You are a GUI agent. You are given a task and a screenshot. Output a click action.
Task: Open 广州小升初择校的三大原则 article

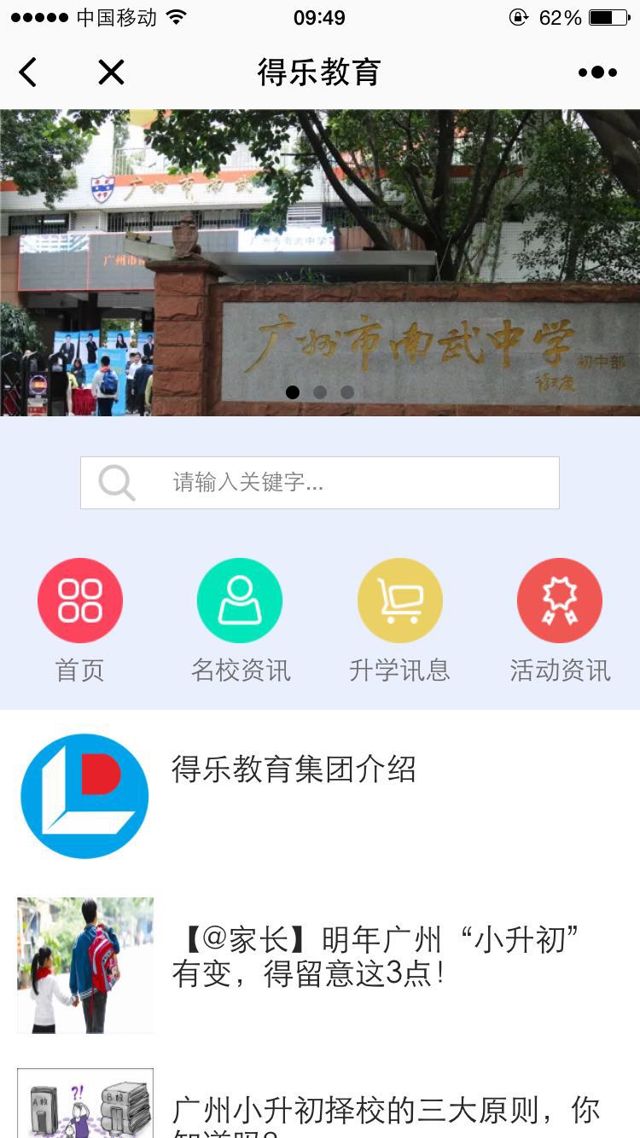[385, 1110]
